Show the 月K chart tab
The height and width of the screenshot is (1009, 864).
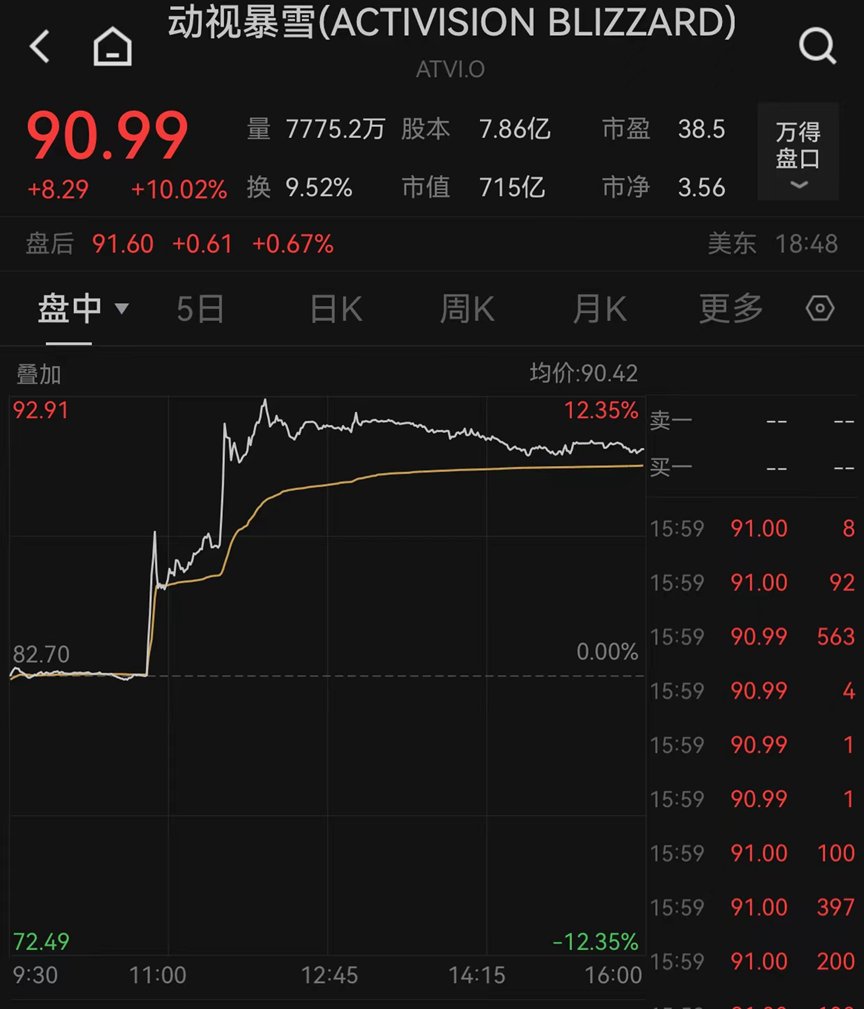point(599,309)
